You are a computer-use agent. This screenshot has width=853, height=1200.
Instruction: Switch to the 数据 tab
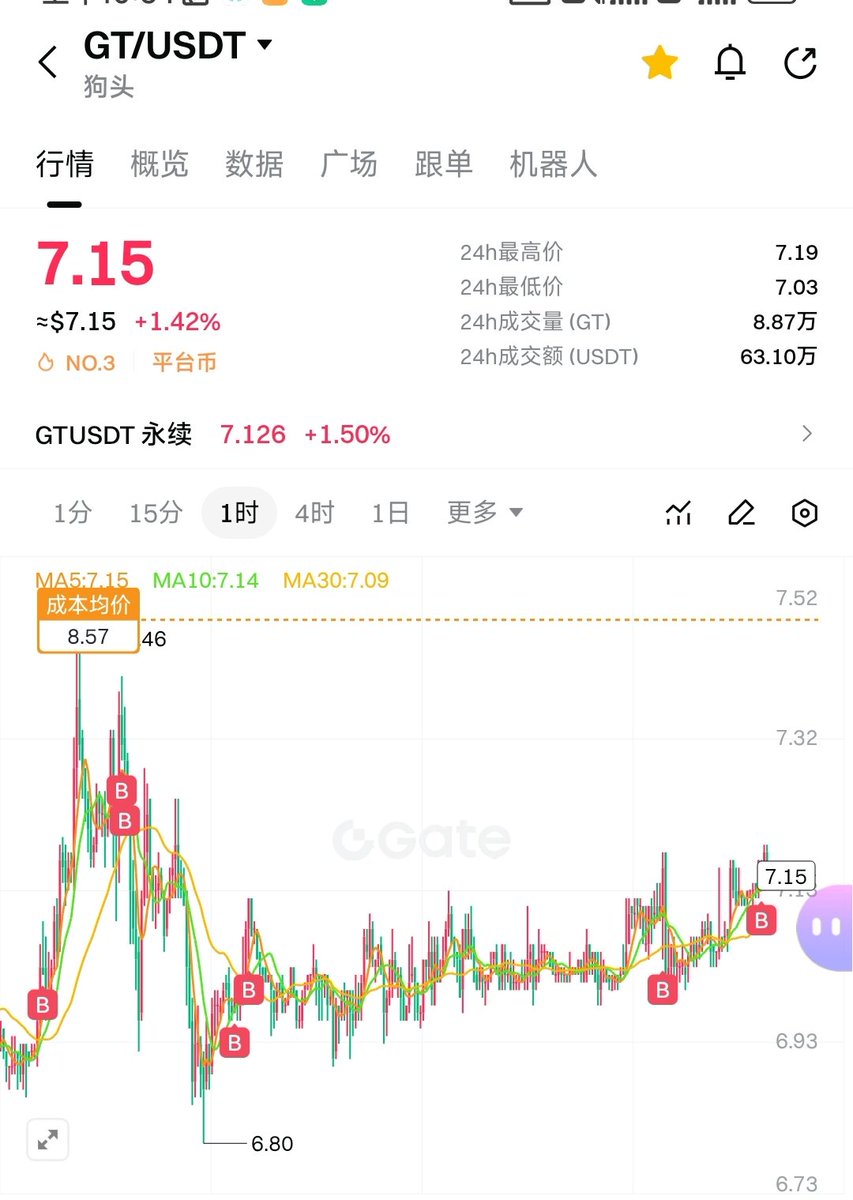click(x=254, y=164)
